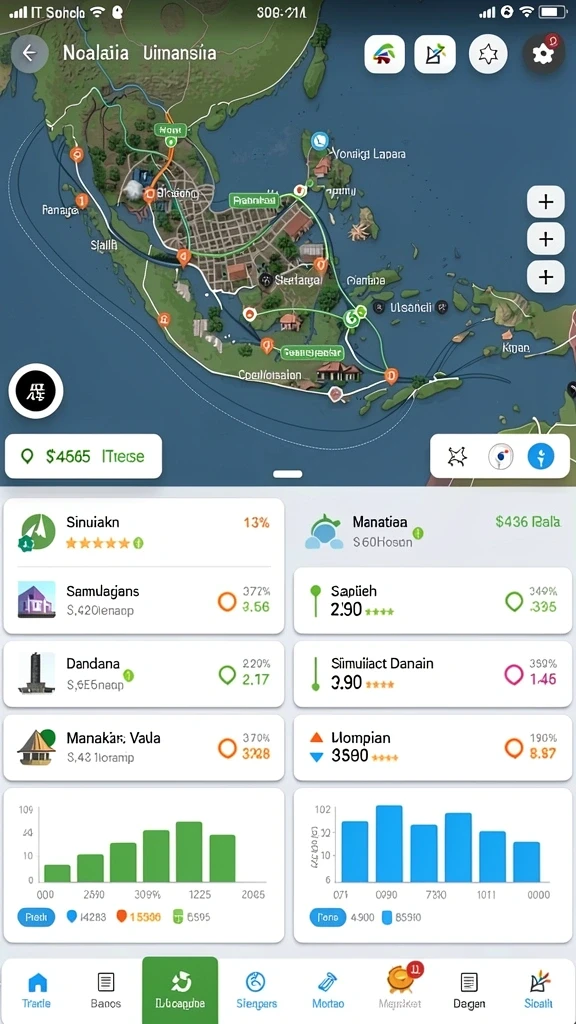Open the Simuiiact Danain card
The height and width of the screenshot is (1024, 576).
pyautogui.click(x=432, y=675)
